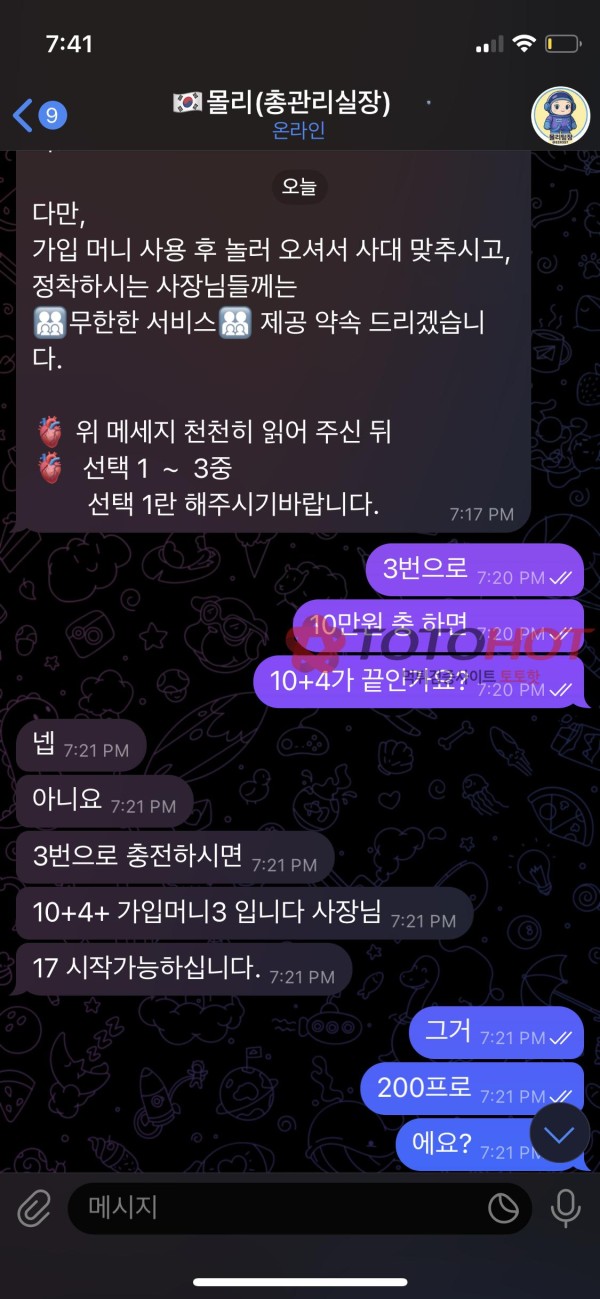
Task: Tap the attach file paperclip icon
Action: [33, 1209]
